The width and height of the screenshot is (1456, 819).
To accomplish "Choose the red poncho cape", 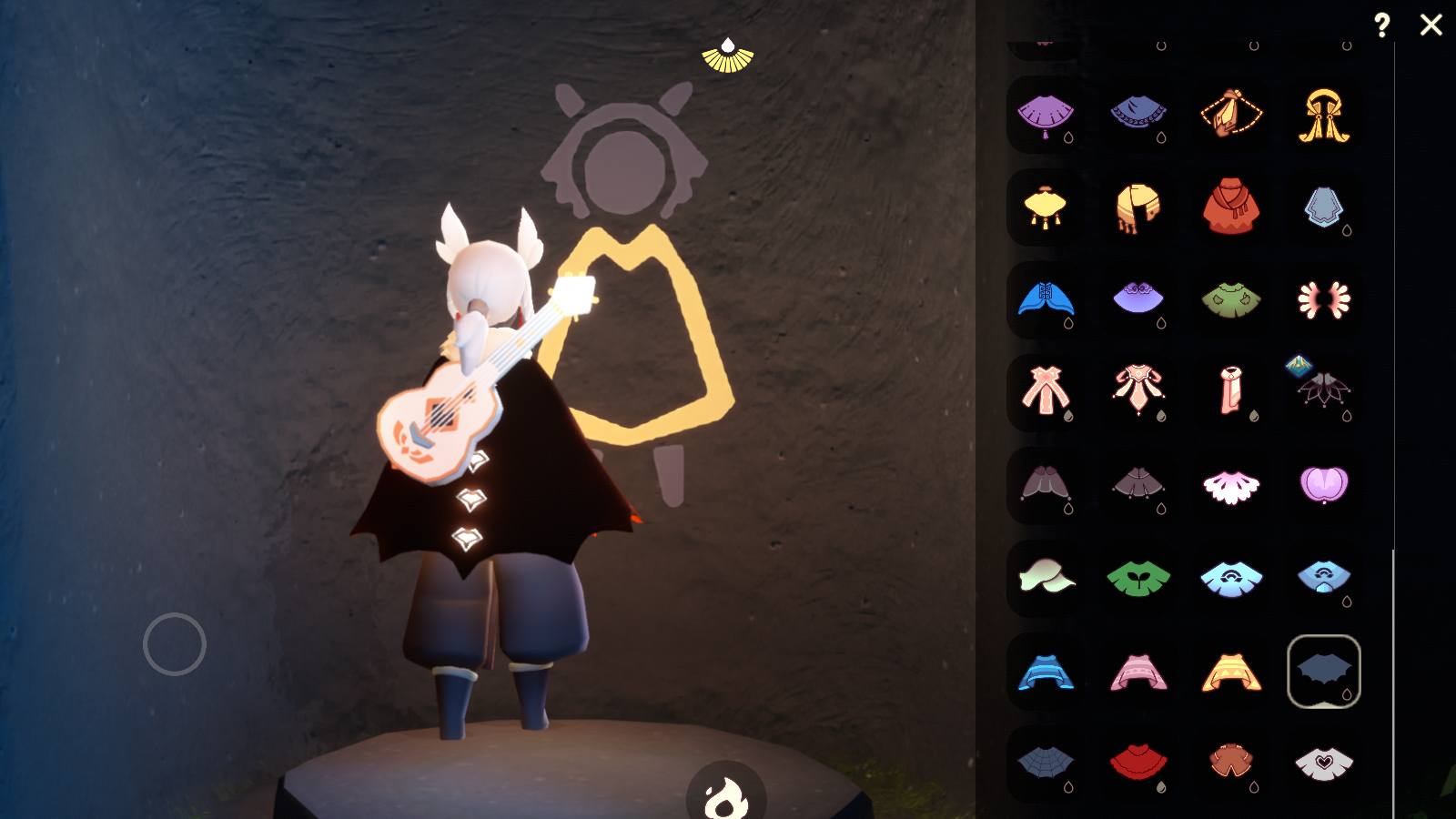I will click(x=1230, y=207).
